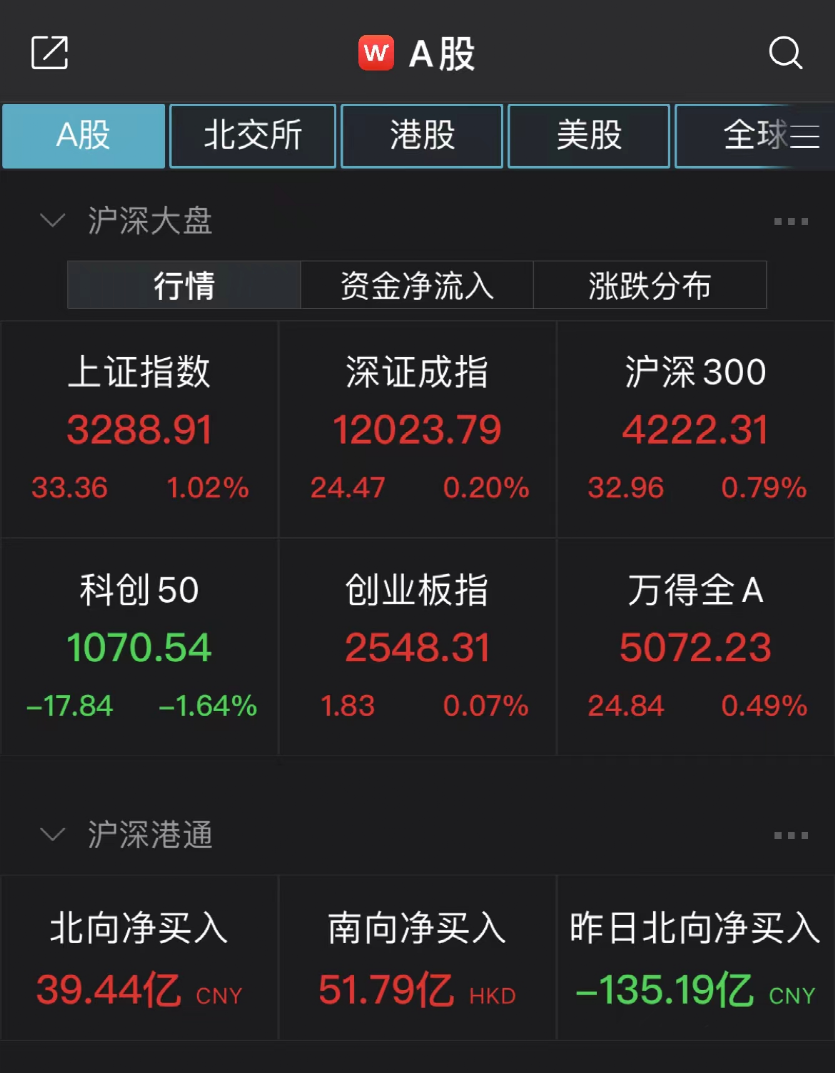Open the search magnifier

(785, 52)
